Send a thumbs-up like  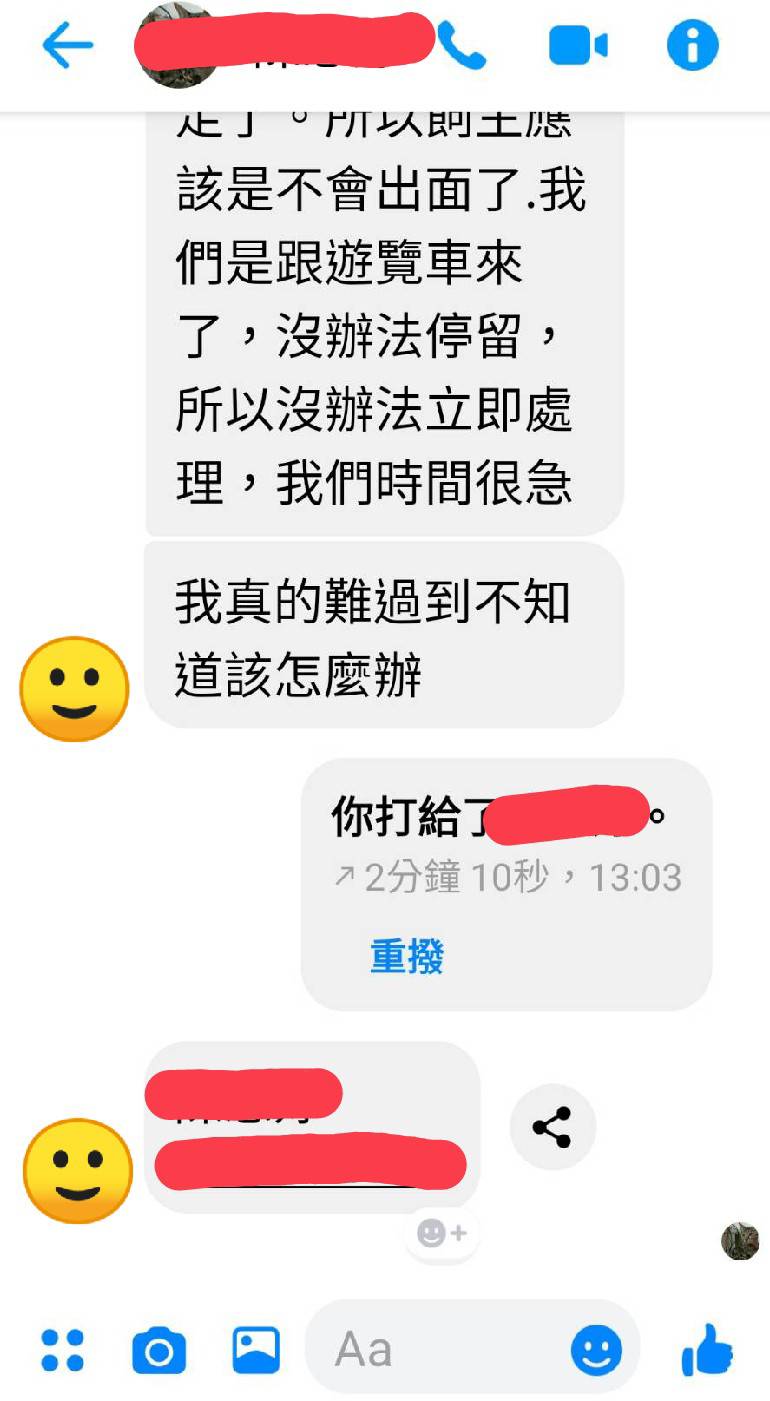(707, 1350)
